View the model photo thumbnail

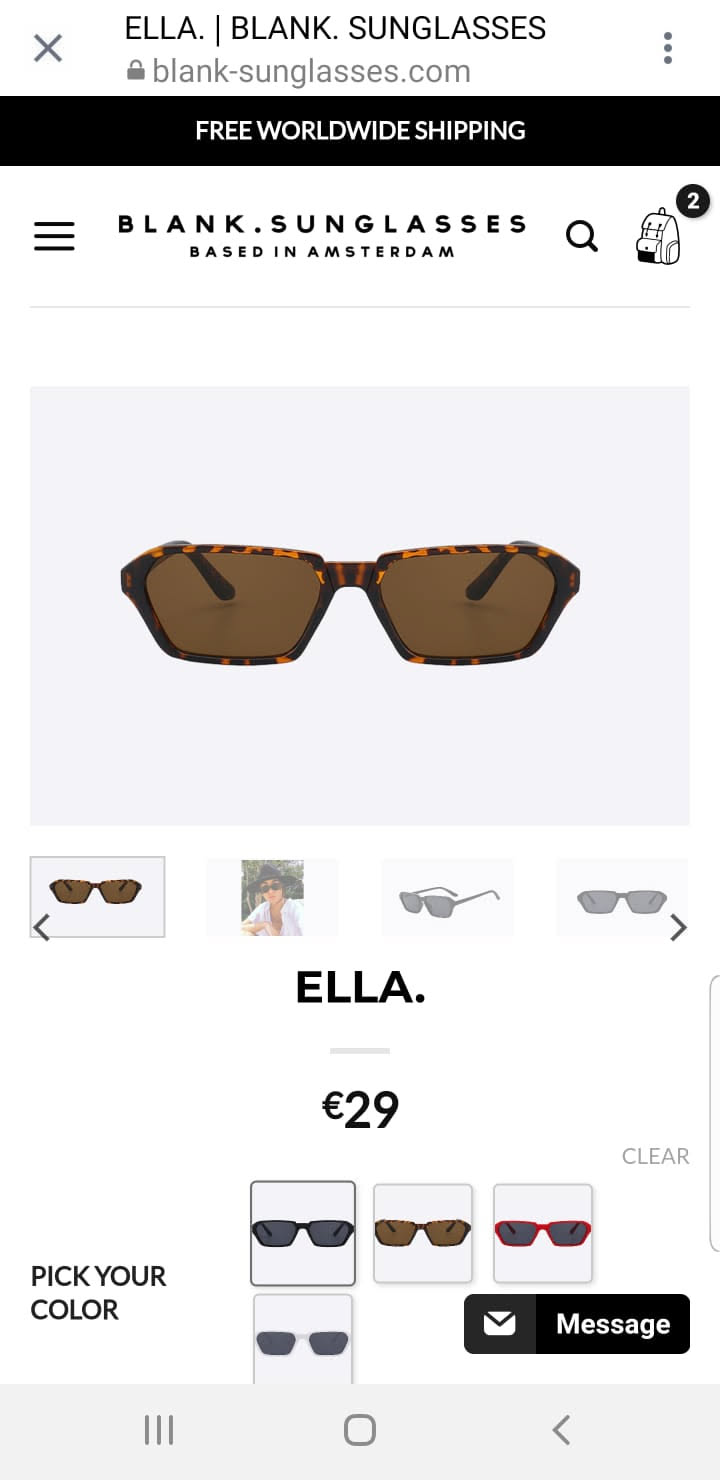click(x=272, y=897)
